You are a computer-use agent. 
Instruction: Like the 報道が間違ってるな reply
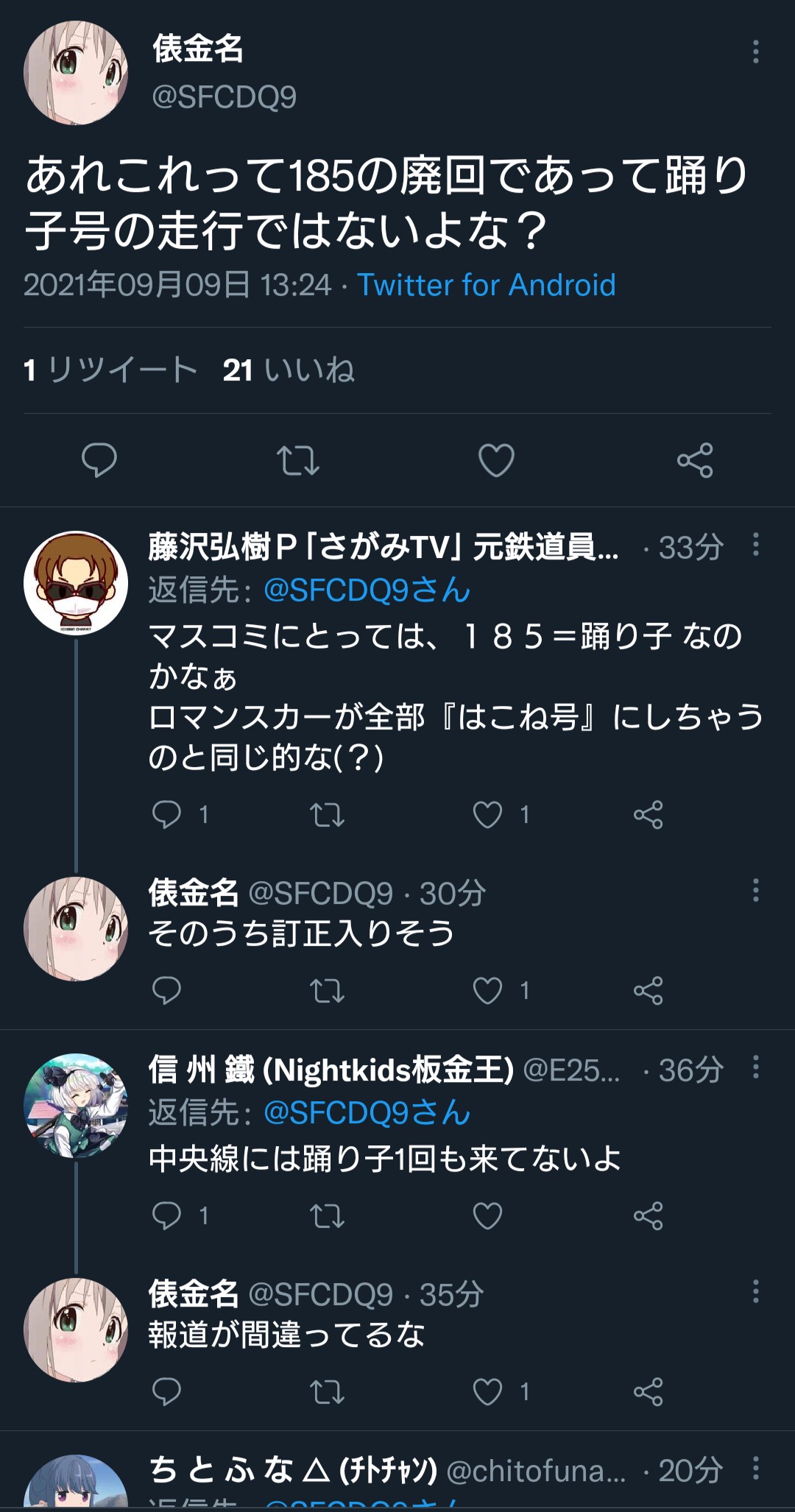pyautogui.click(x=487, y=1392)
